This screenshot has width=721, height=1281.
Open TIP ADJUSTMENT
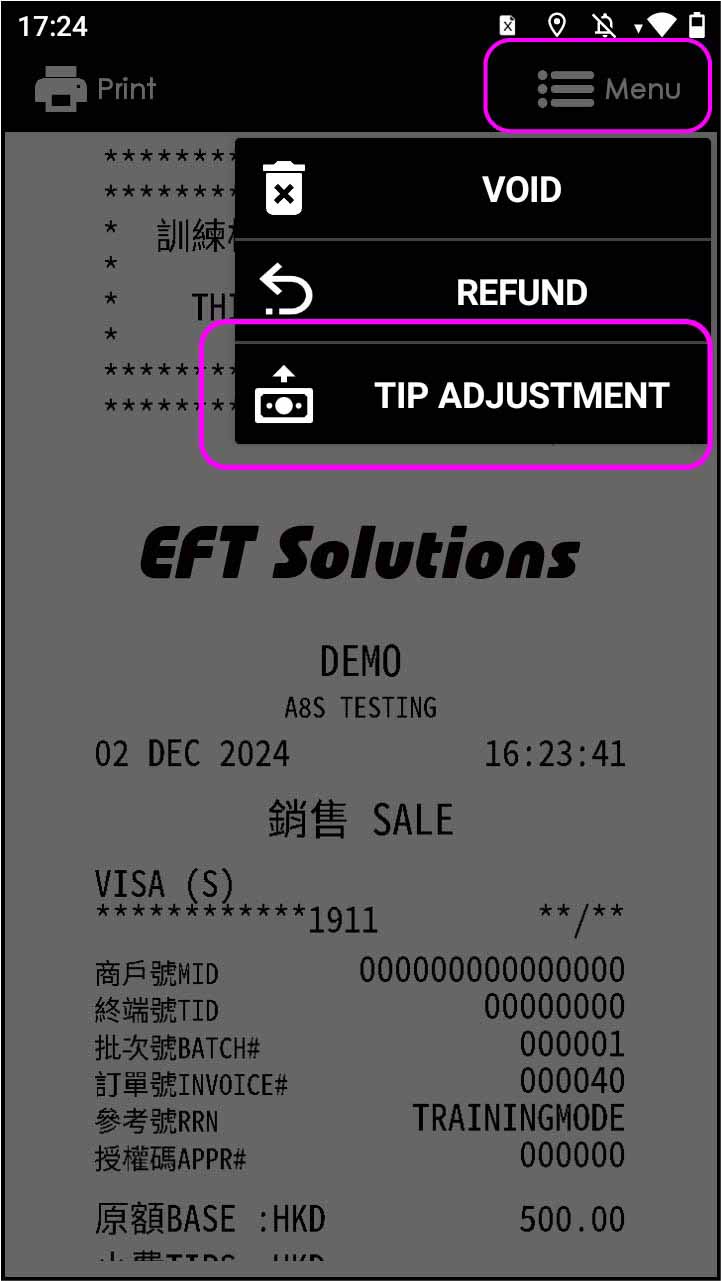point(472,396)
